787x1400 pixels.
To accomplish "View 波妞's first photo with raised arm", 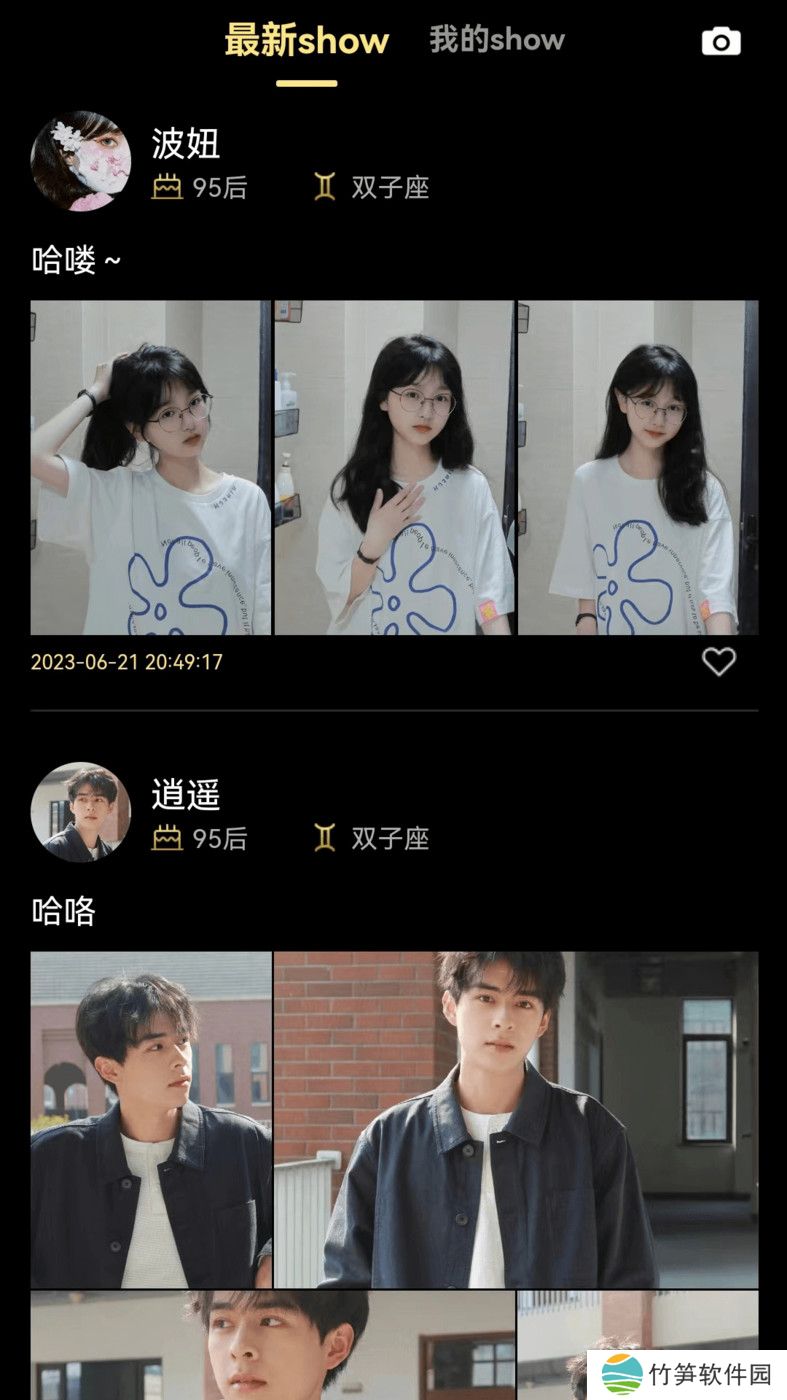I will tap(151, 467).
